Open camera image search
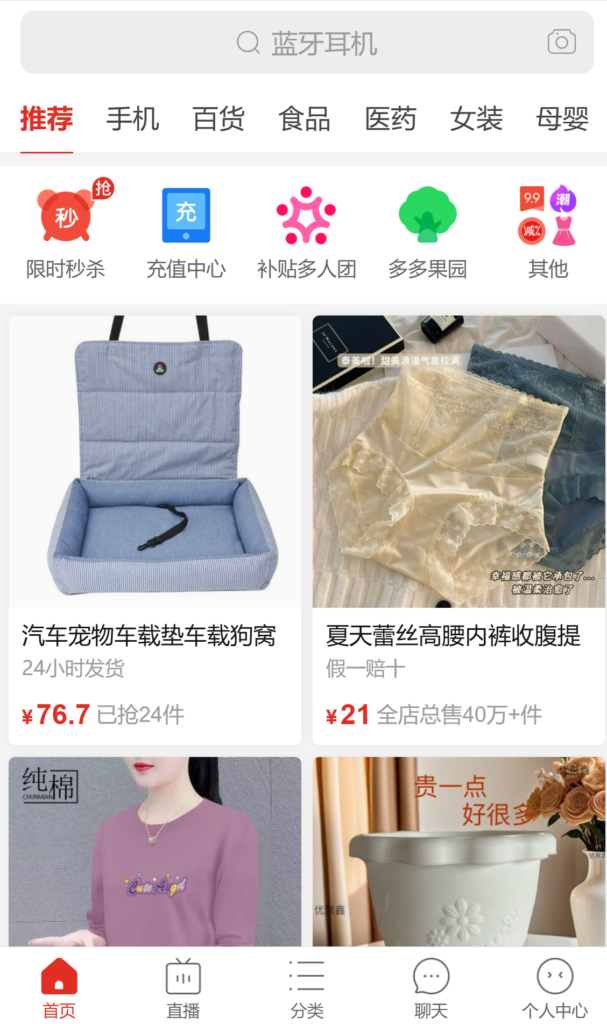607x1024 pixels. tap(562, 42)
